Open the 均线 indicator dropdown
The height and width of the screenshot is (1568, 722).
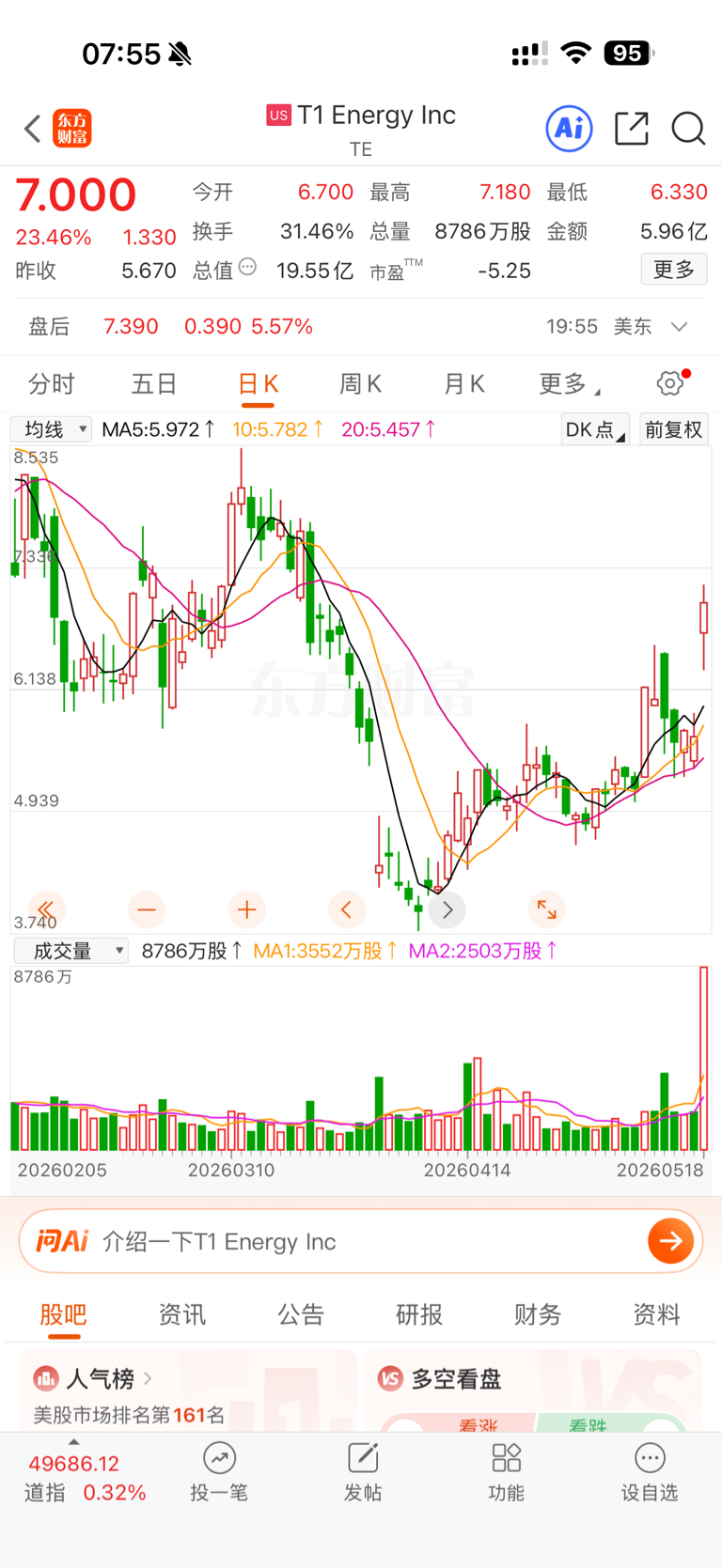pyautogui.click(x=51, y=429)
